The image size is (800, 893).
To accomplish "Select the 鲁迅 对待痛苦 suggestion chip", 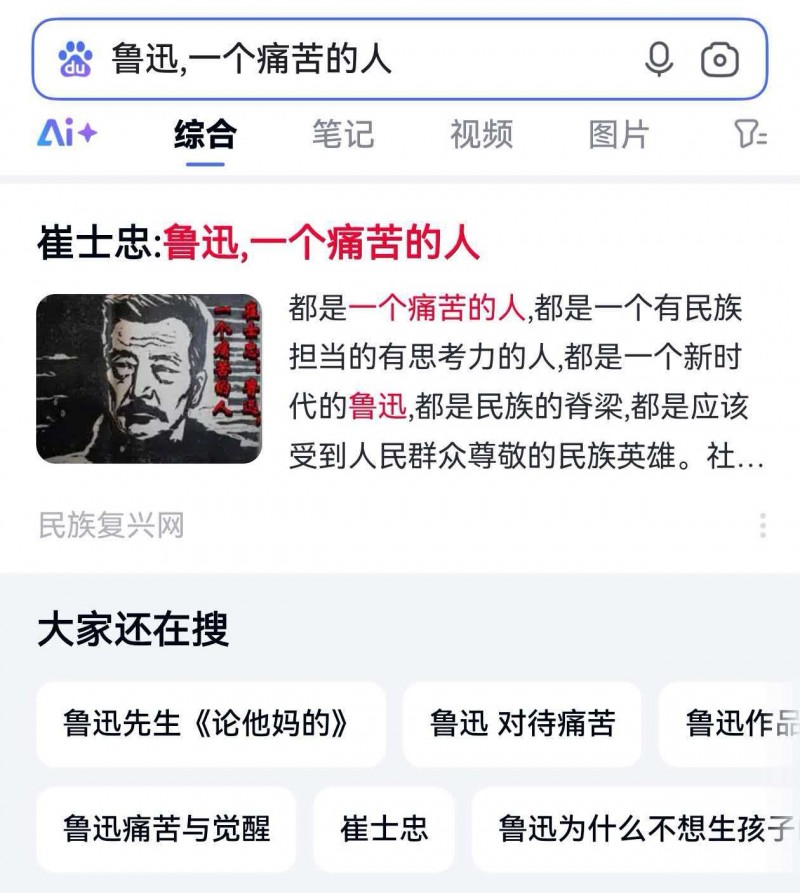I will [522, 724].
